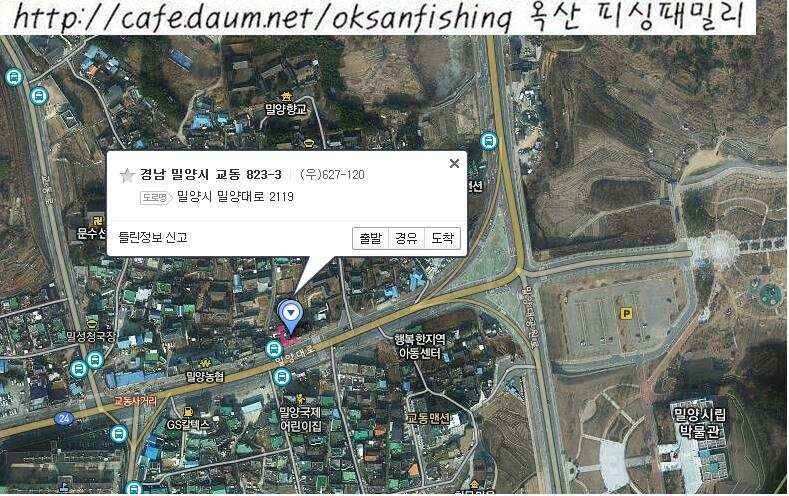Add this address as 경유 waypoint
This screenshot has height=496, width=789.
point(405,238)
